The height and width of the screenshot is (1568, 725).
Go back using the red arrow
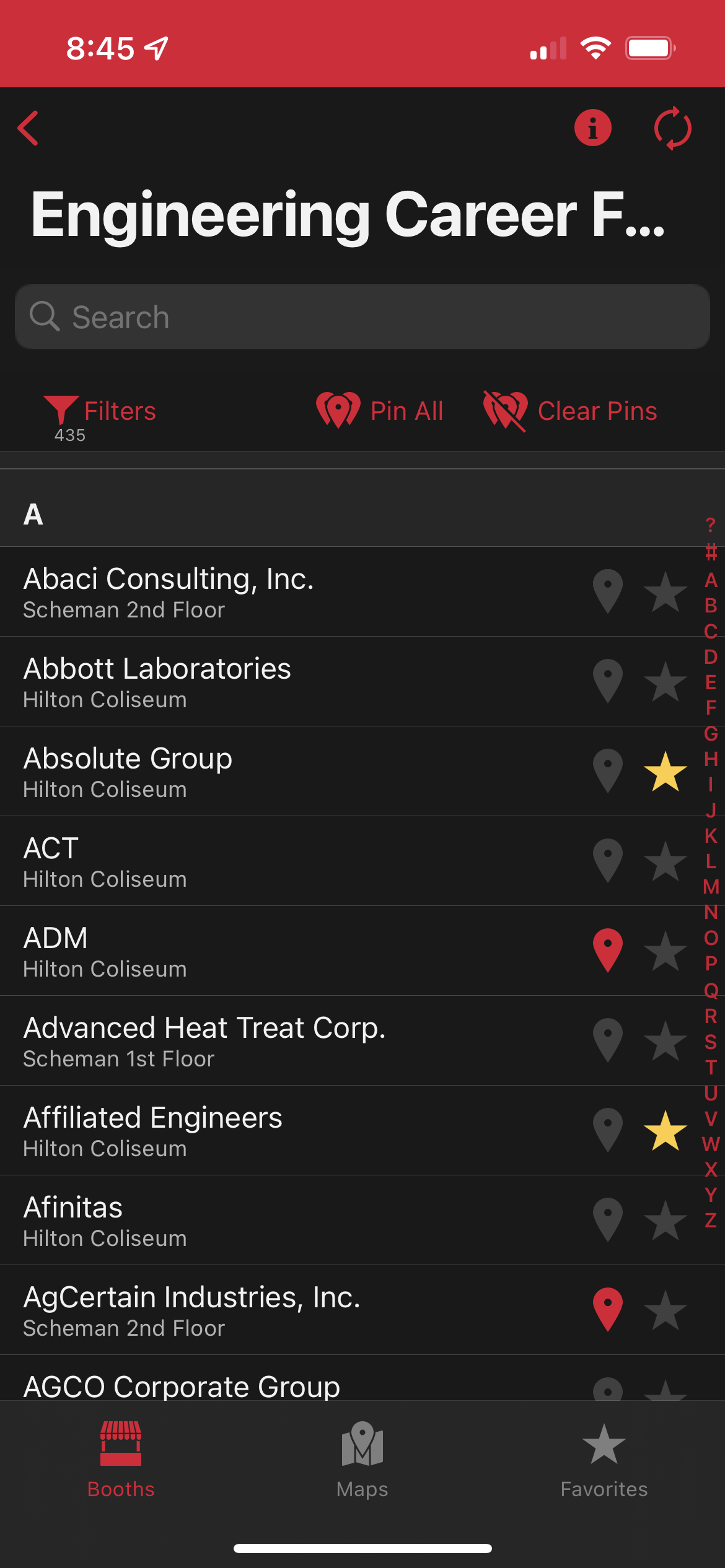29,128
